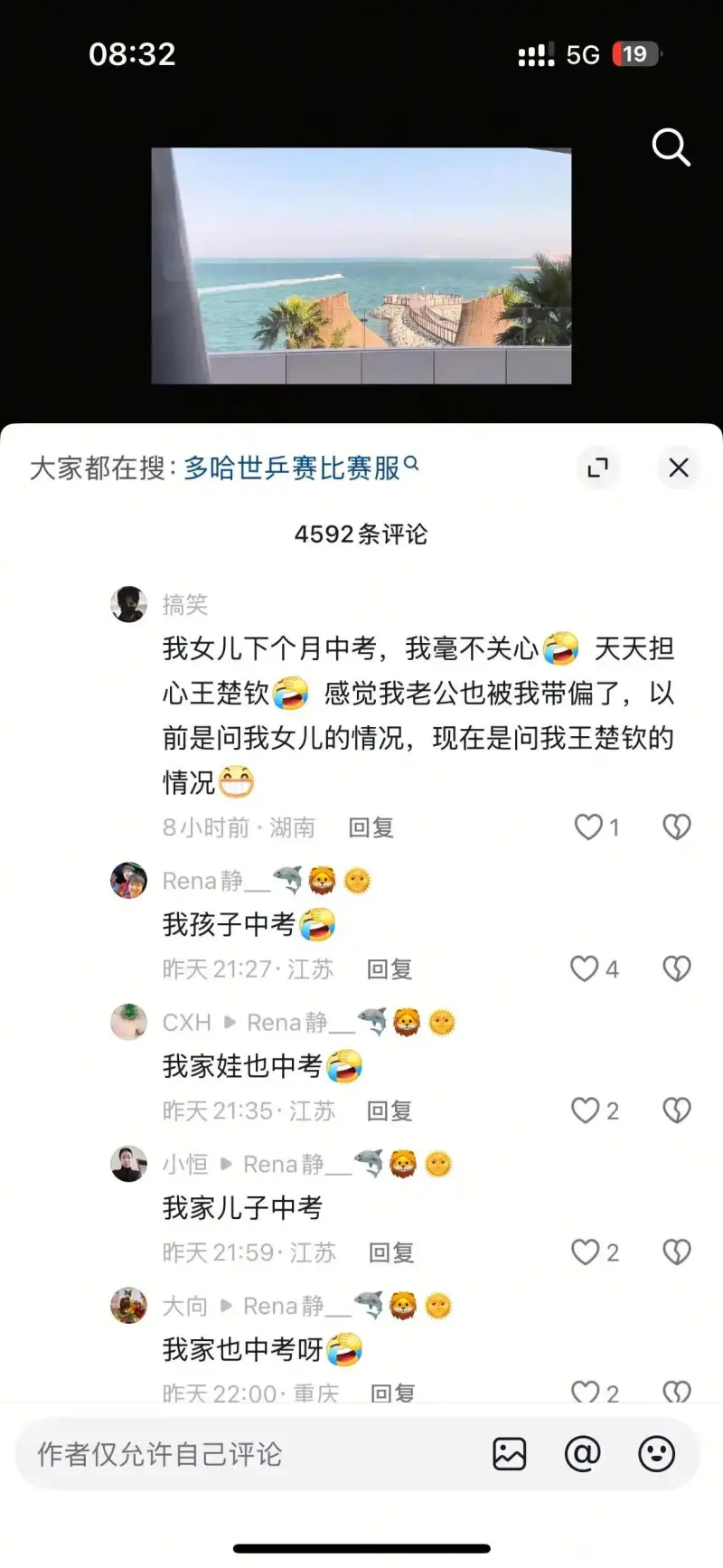Expand the comments panel to full screen
Image resolution: width=723 pixels, height=1568 pixels.
[x=597, y=468]
